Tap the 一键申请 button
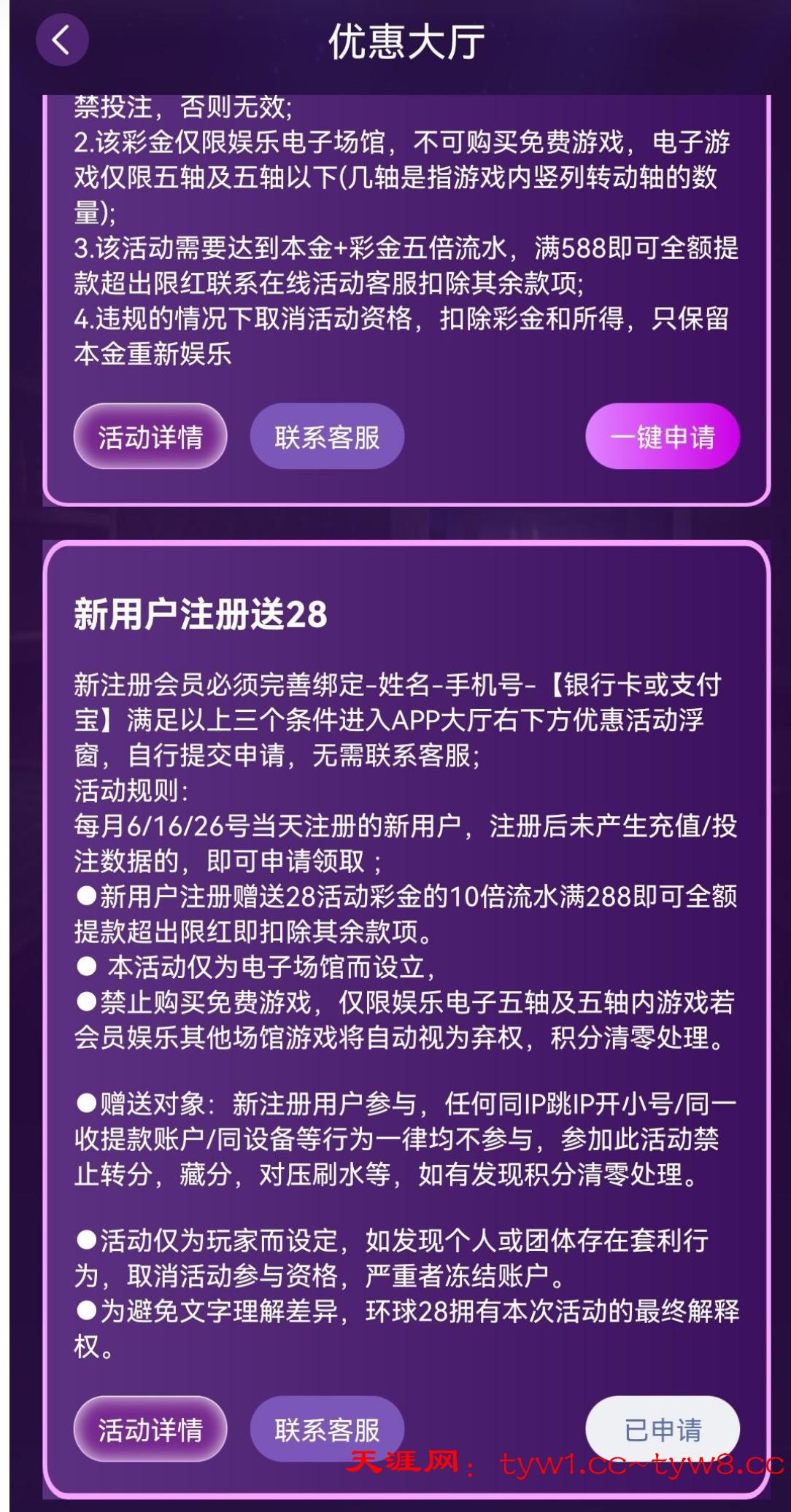 pos(662,437)
